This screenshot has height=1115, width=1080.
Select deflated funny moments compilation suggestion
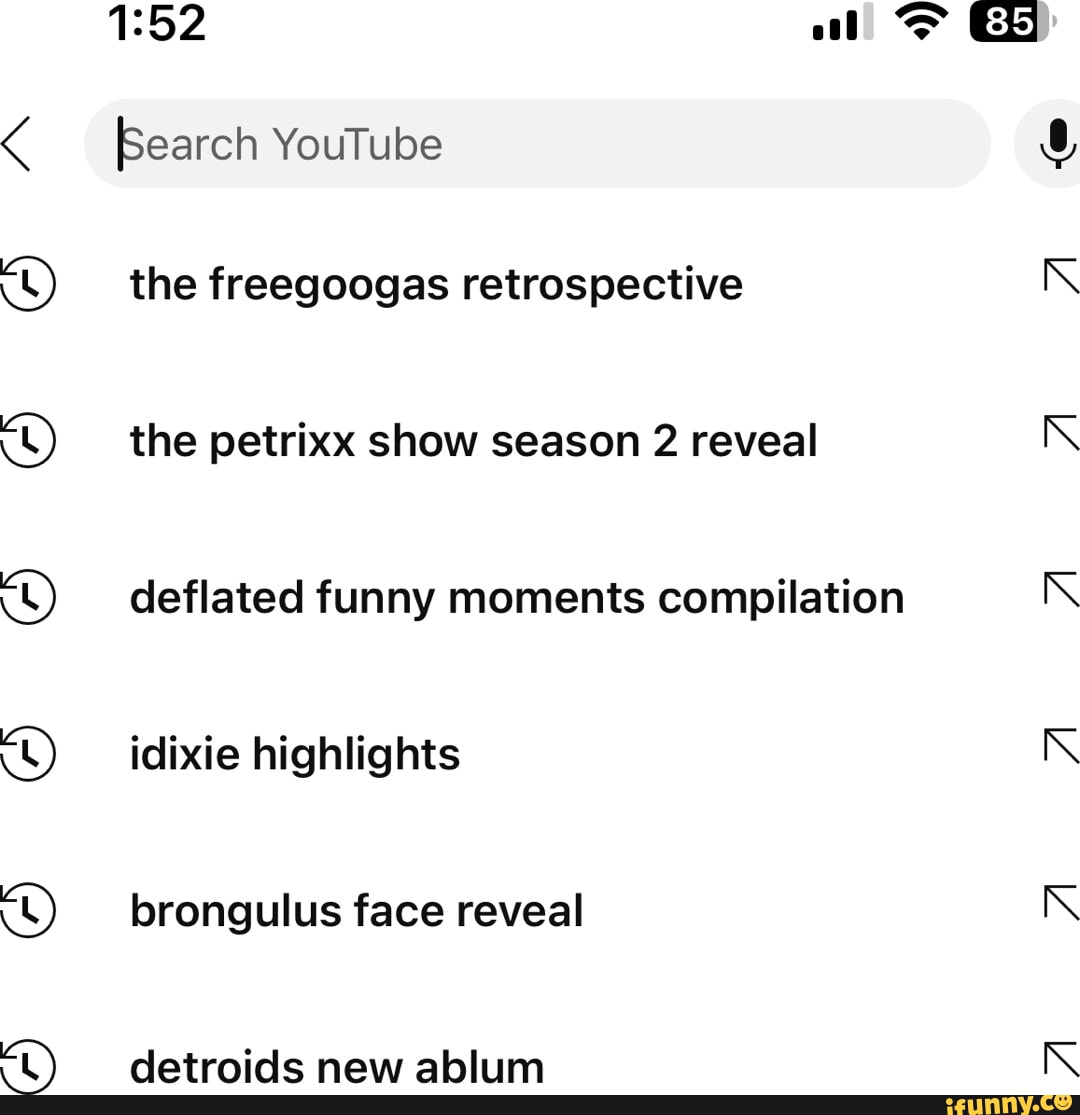[x=516, y=598]
